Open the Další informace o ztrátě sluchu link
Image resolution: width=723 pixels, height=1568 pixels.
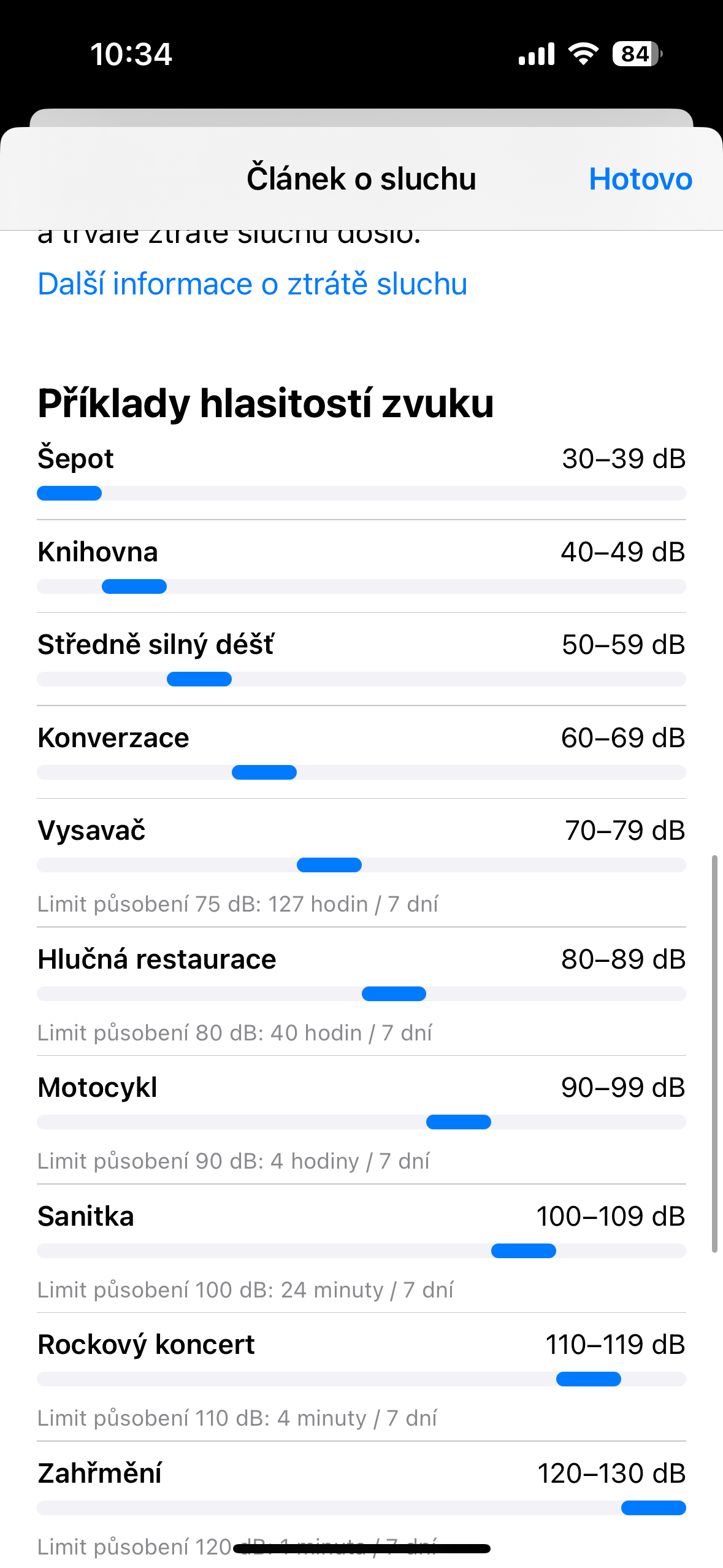coord(252,284)
